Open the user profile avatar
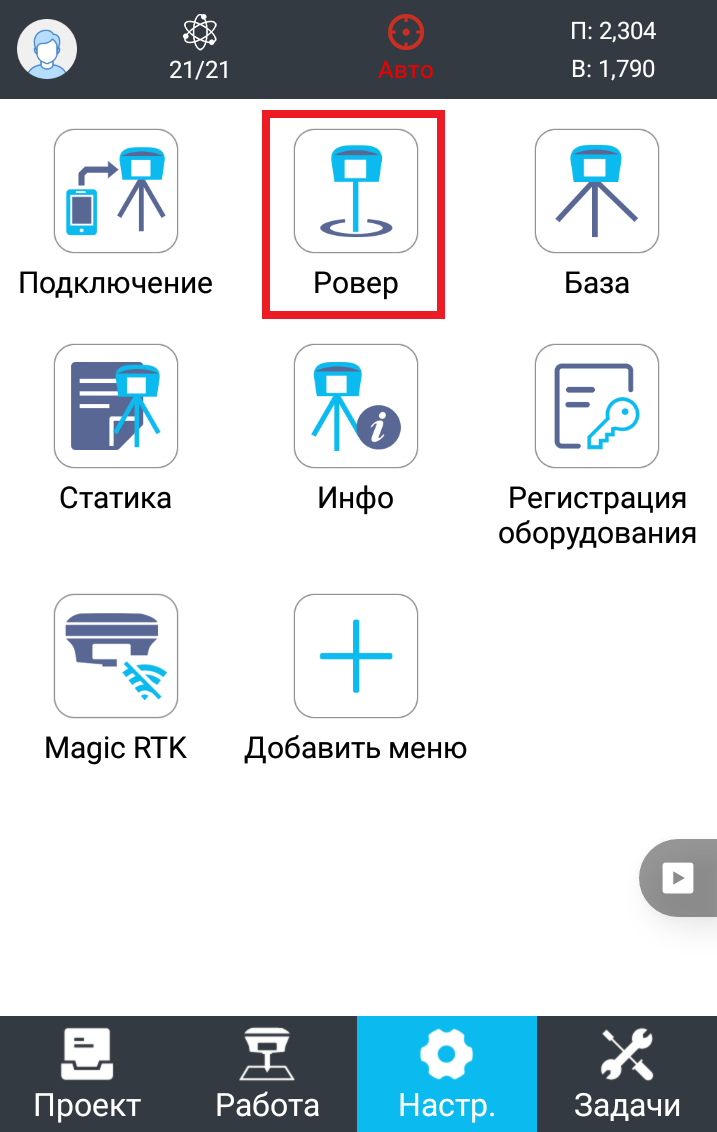 (48, 48)
